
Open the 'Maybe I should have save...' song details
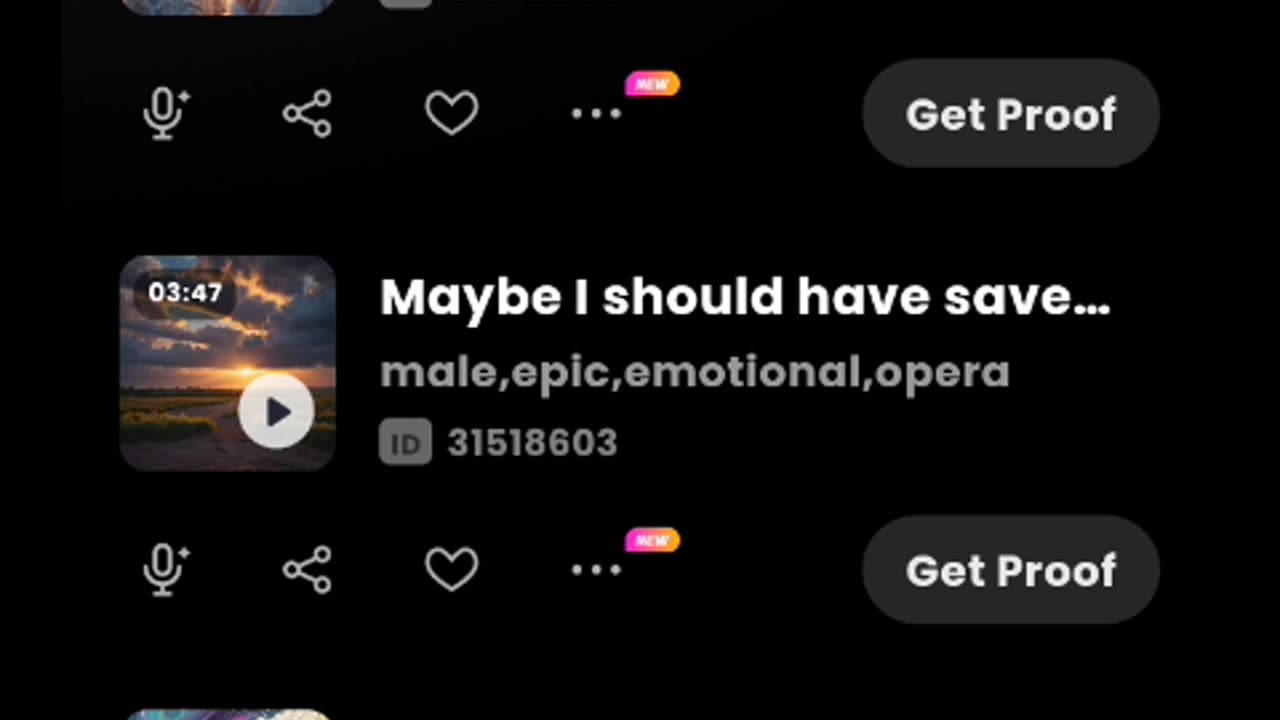(x=744, y=298)
